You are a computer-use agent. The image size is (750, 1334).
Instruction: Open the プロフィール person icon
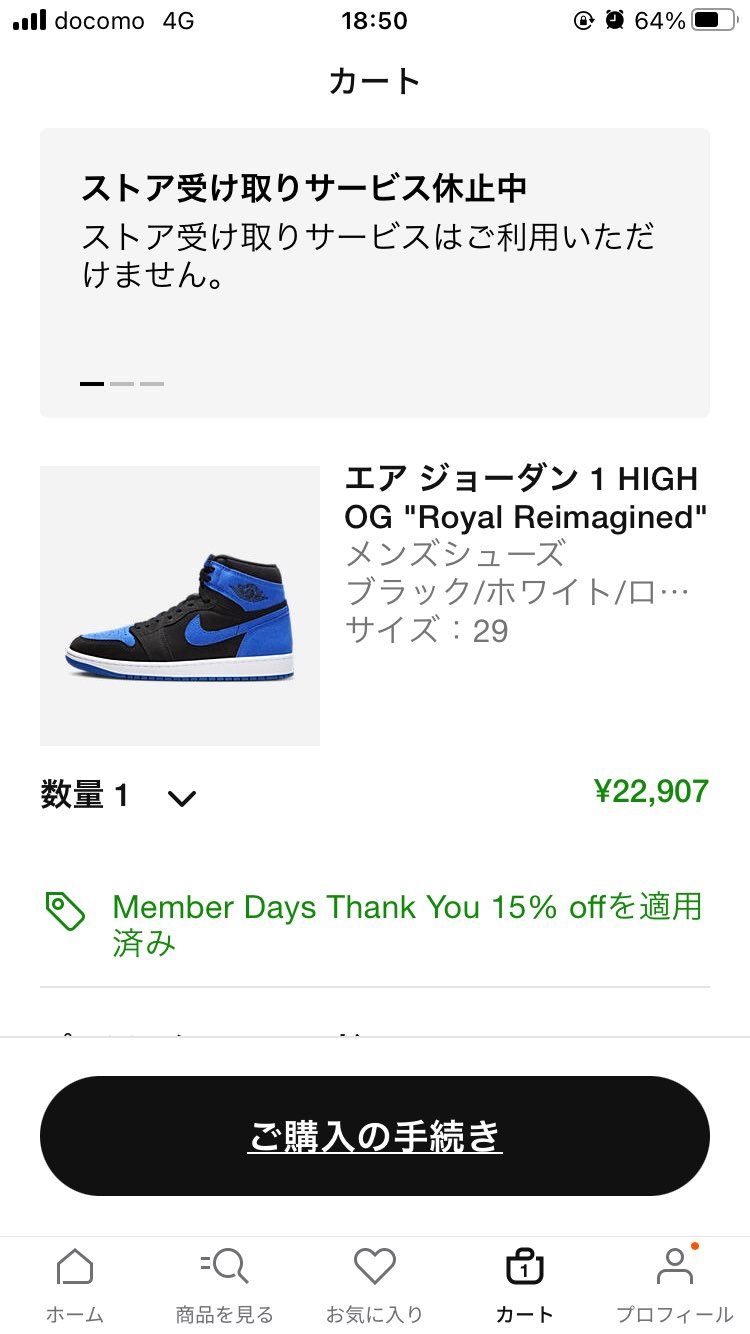(x=673, y=1266)
